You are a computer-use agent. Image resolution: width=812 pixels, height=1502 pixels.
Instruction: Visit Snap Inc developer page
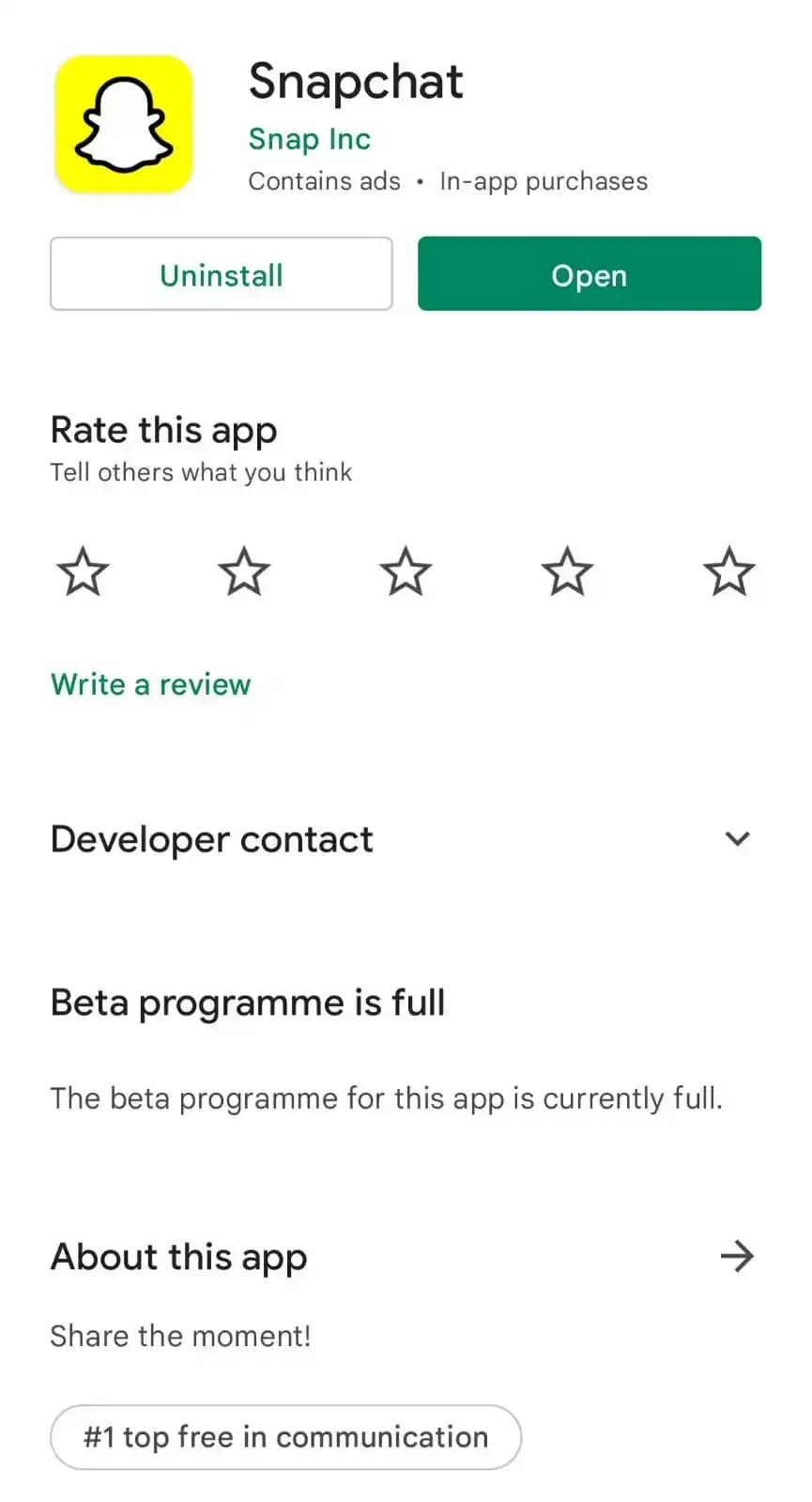[x=309, y=139]
